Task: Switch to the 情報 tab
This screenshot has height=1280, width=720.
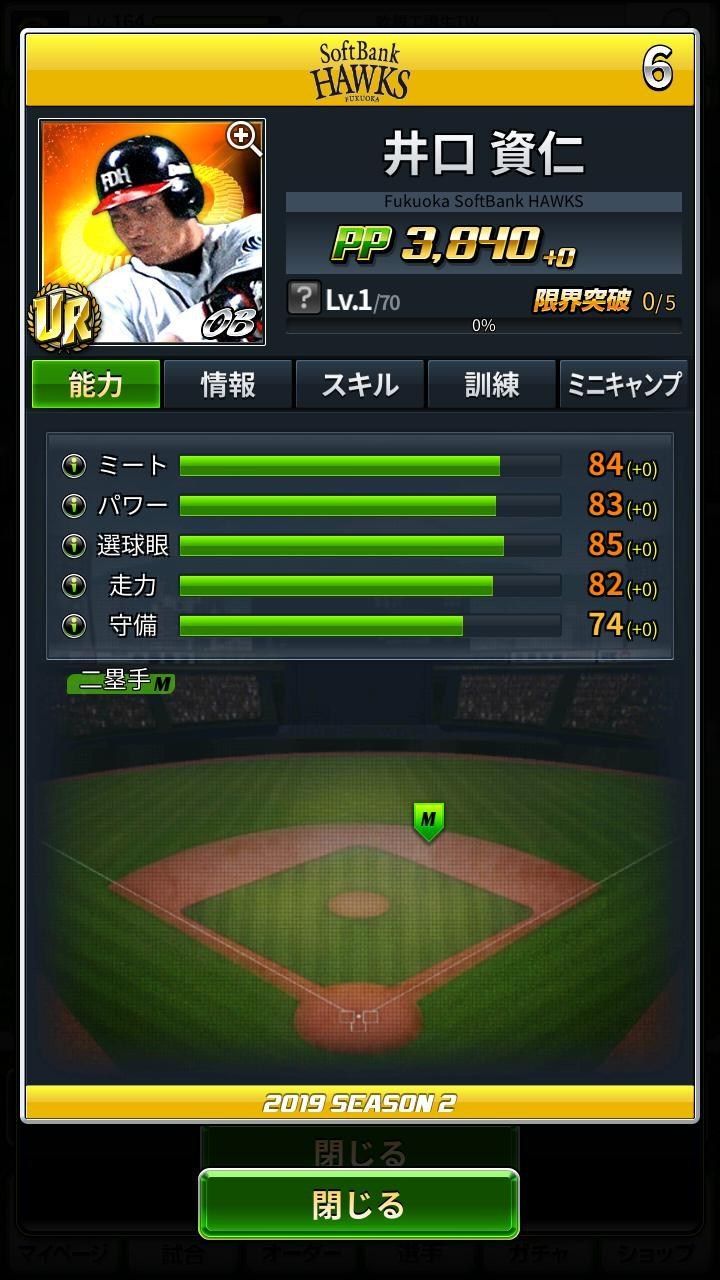Action: coord(228,384)
